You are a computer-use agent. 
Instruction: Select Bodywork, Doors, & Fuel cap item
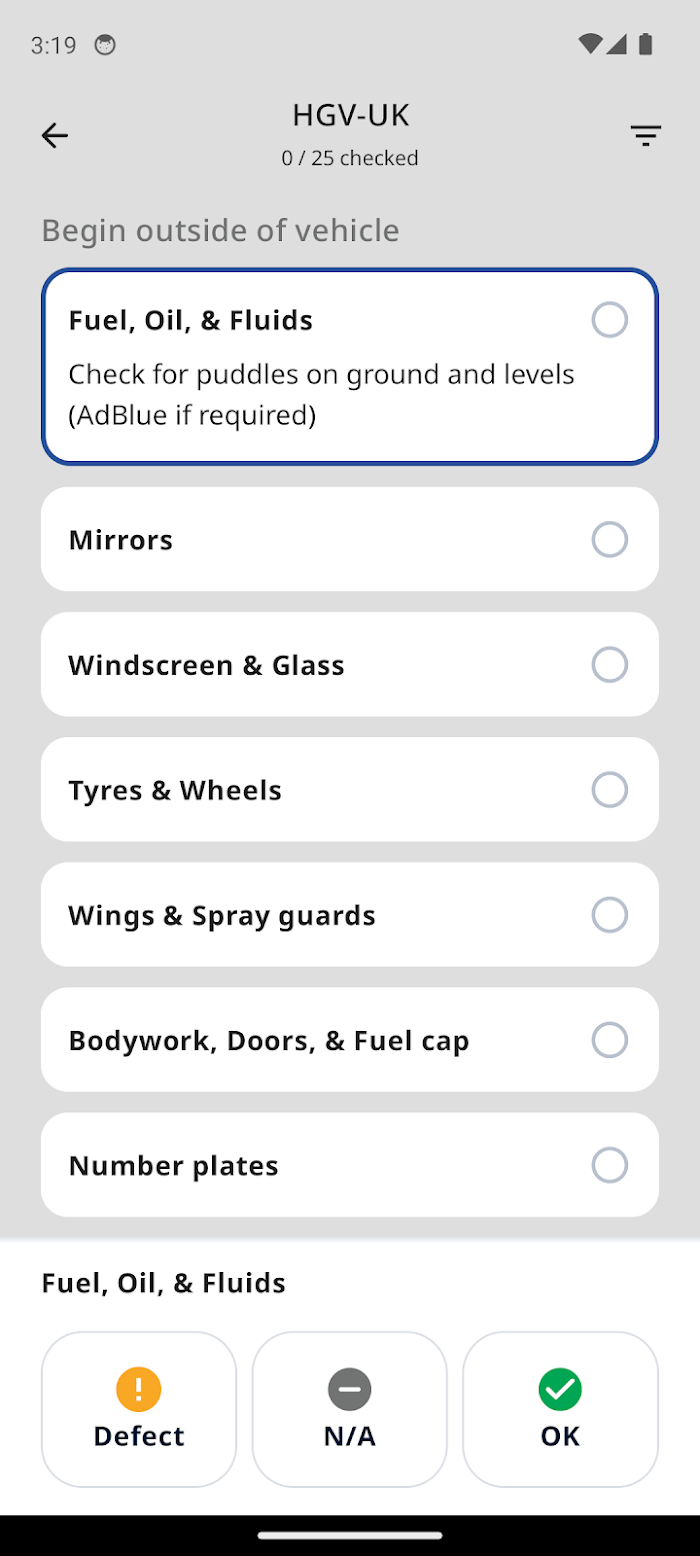(350, 1039)
